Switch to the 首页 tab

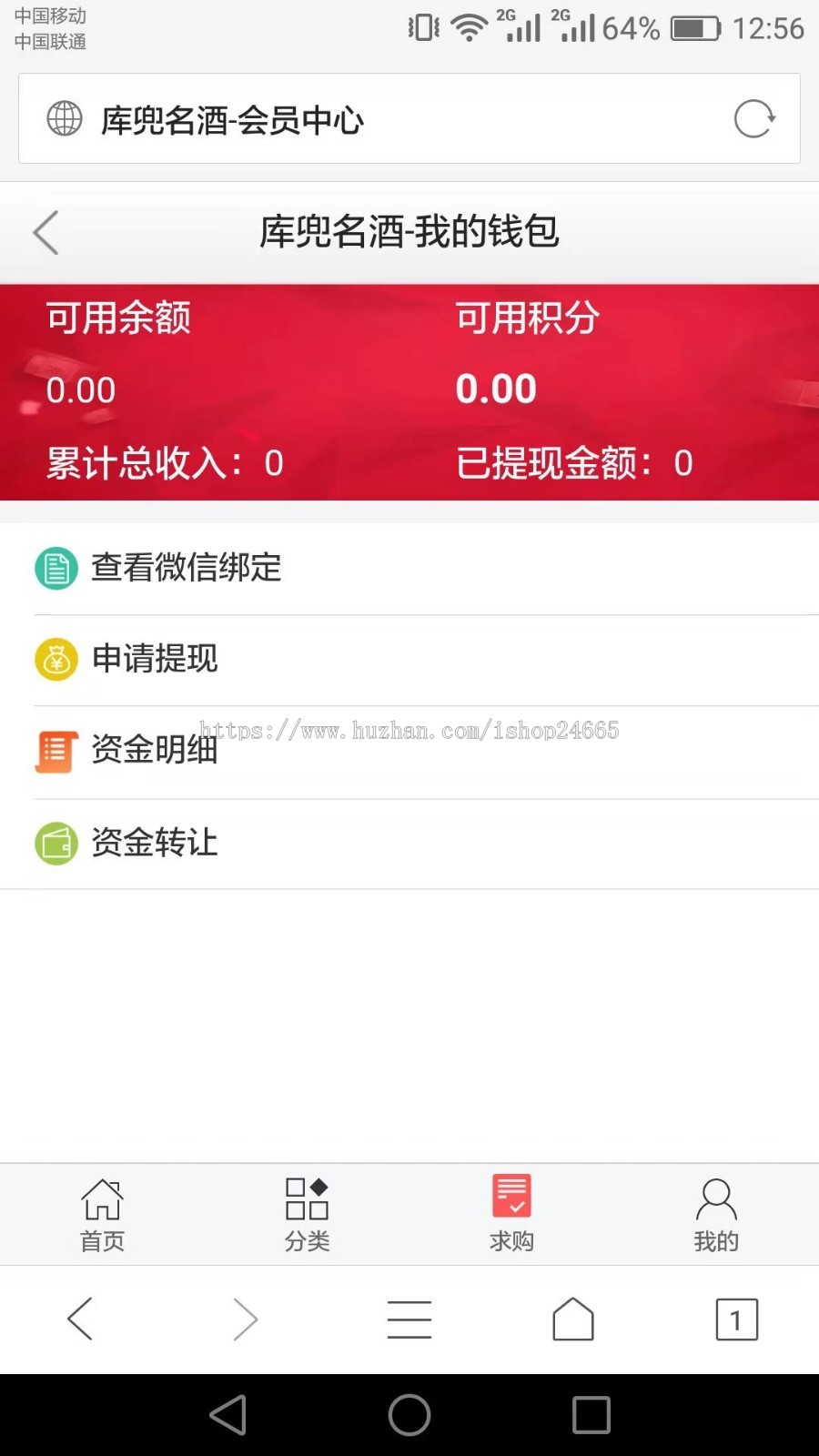click(102, 1215)
